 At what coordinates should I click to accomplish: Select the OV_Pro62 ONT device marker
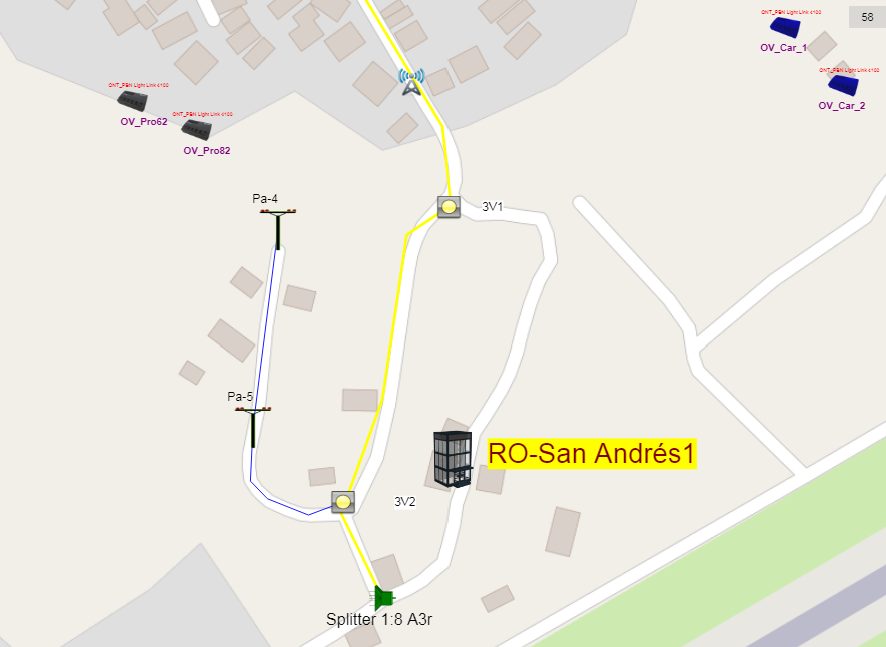132,101
